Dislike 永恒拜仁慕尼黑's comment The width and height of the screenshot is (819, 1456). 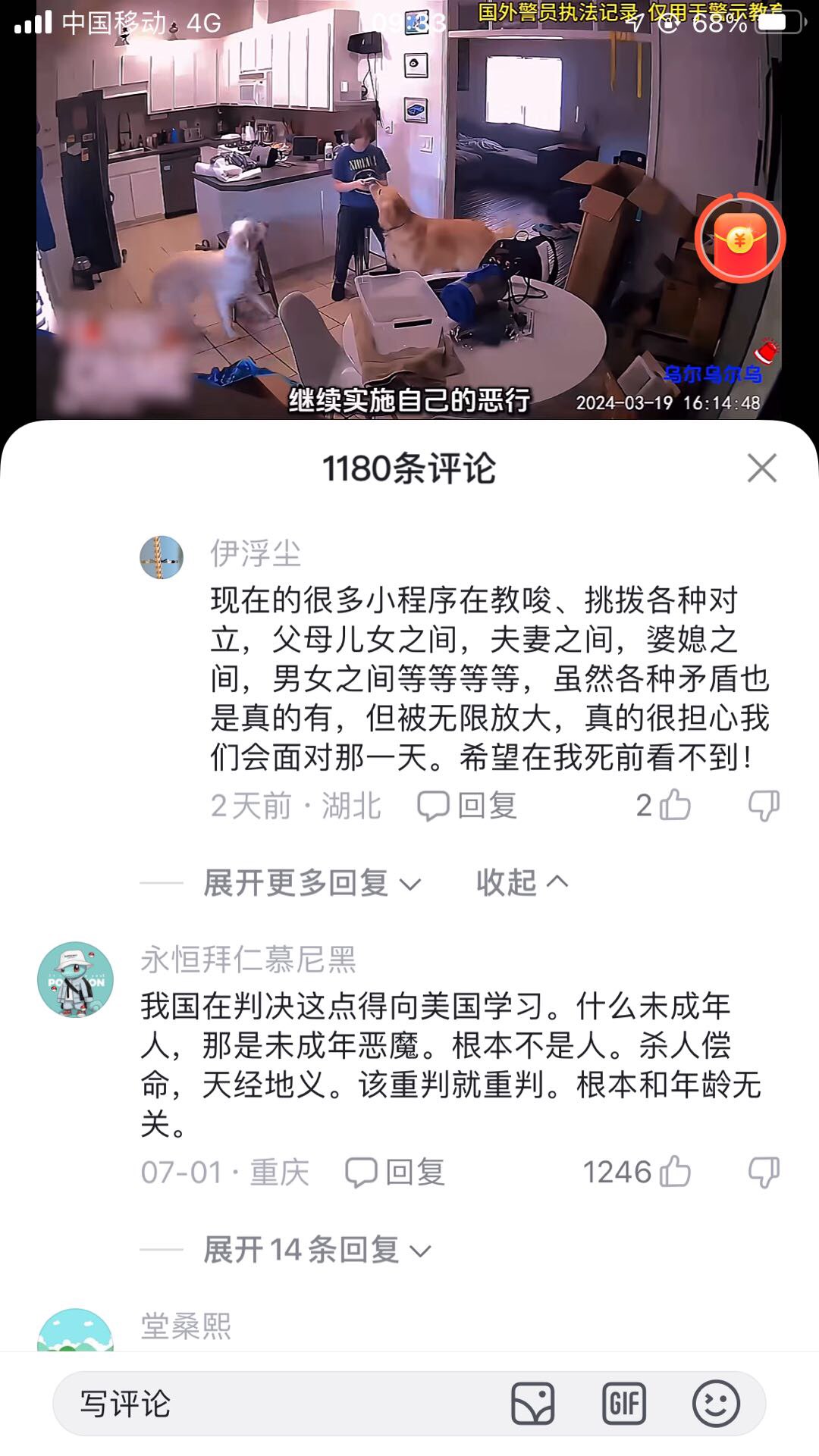click(x=763, y=1172)
